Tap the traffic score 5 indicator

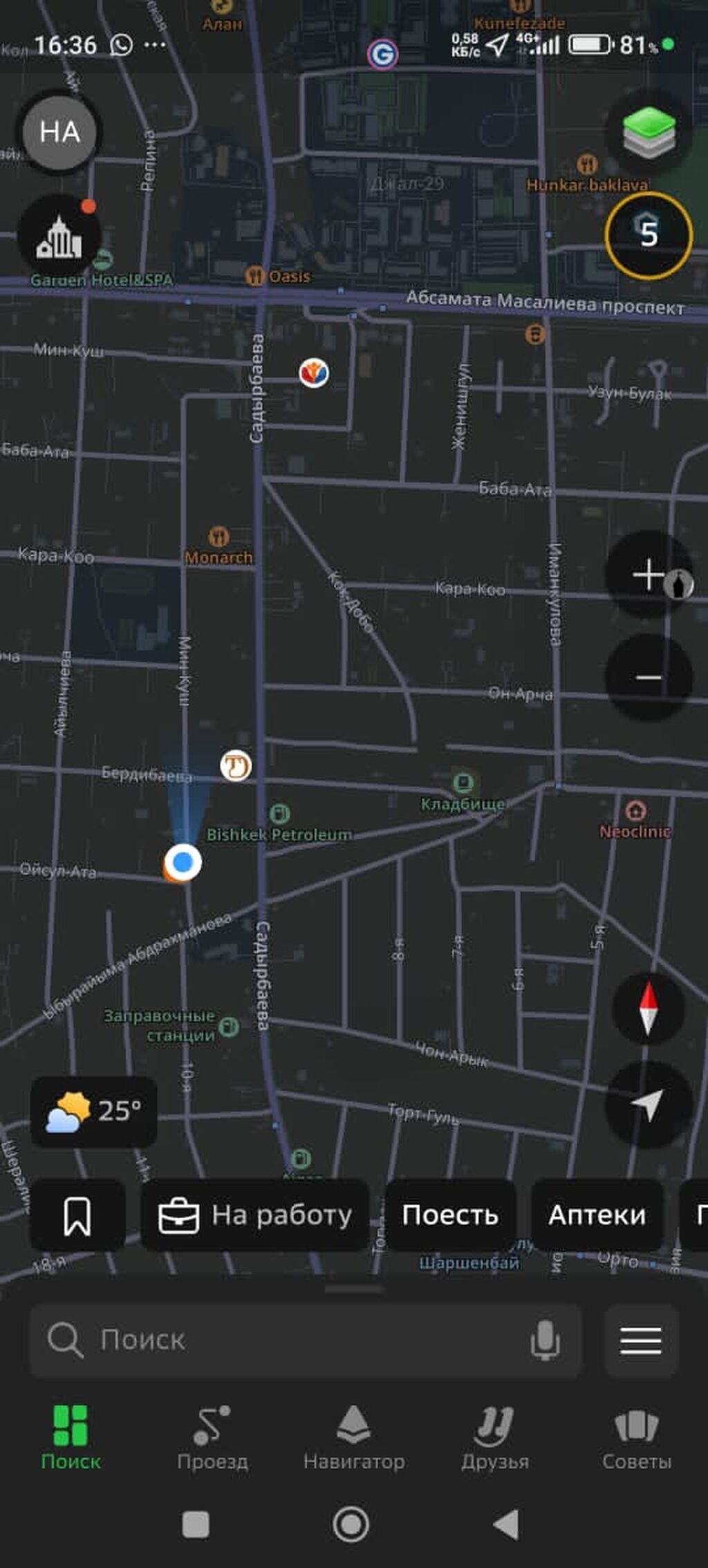click(x=649, y=235)
